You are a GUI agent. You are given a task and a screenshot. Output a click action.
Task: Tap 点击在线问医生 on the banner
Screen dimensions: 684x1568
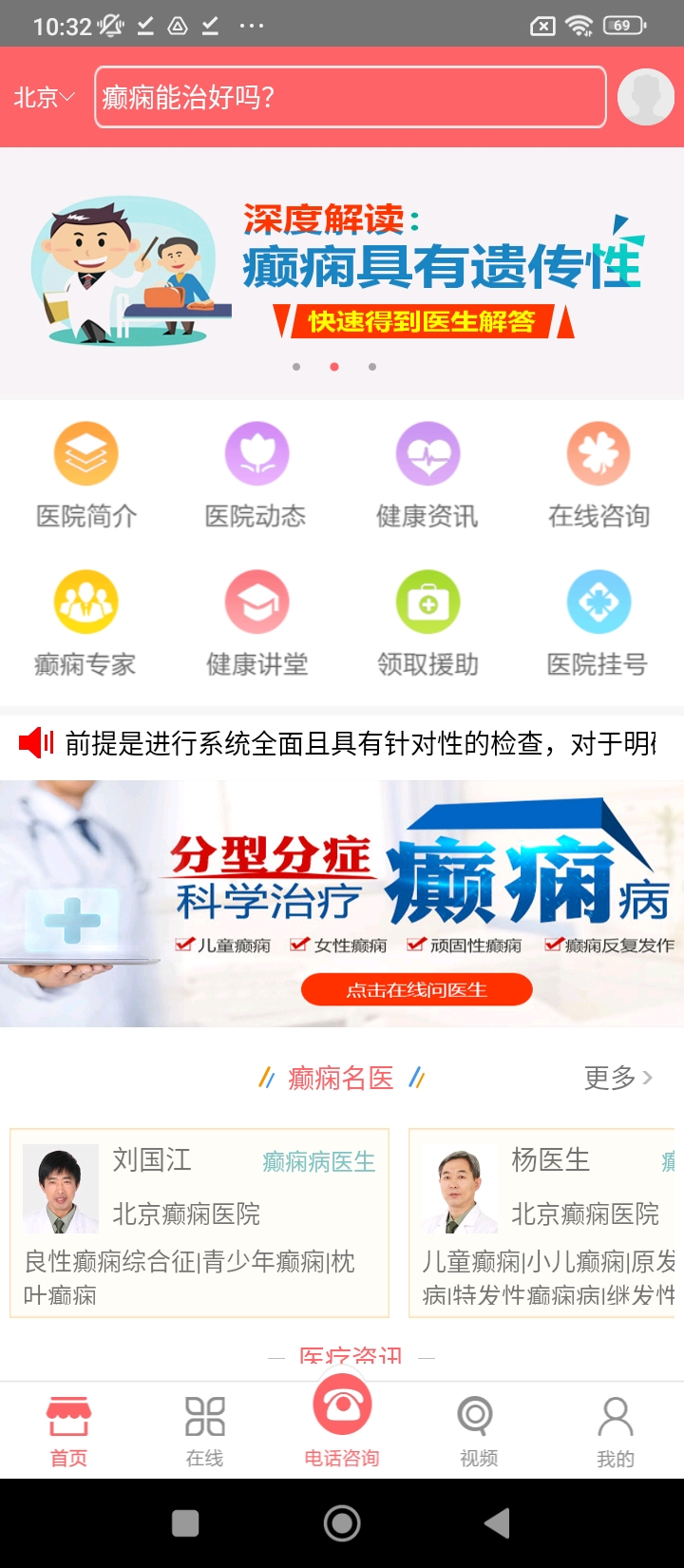(x=416, y=989)
